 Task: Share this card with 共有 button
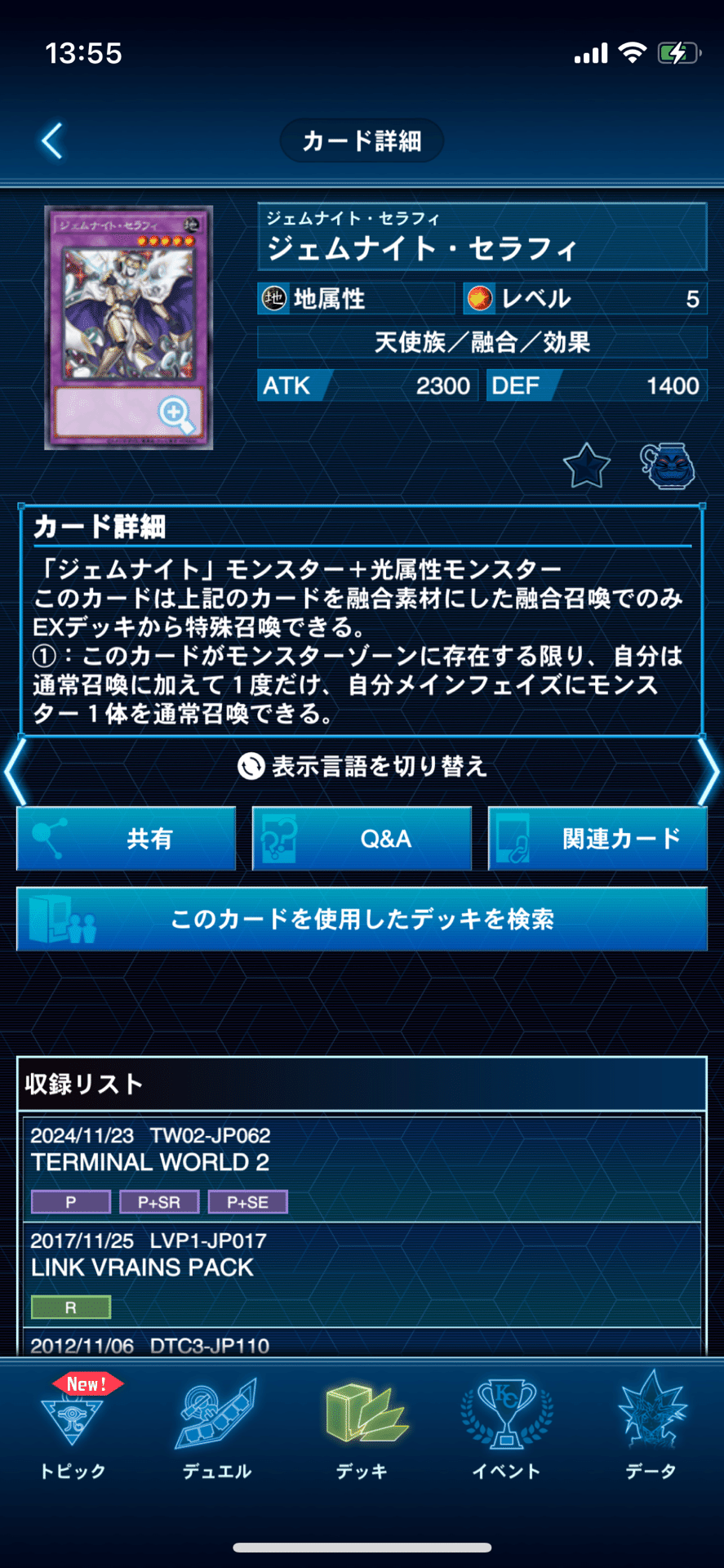click(127, 839)
